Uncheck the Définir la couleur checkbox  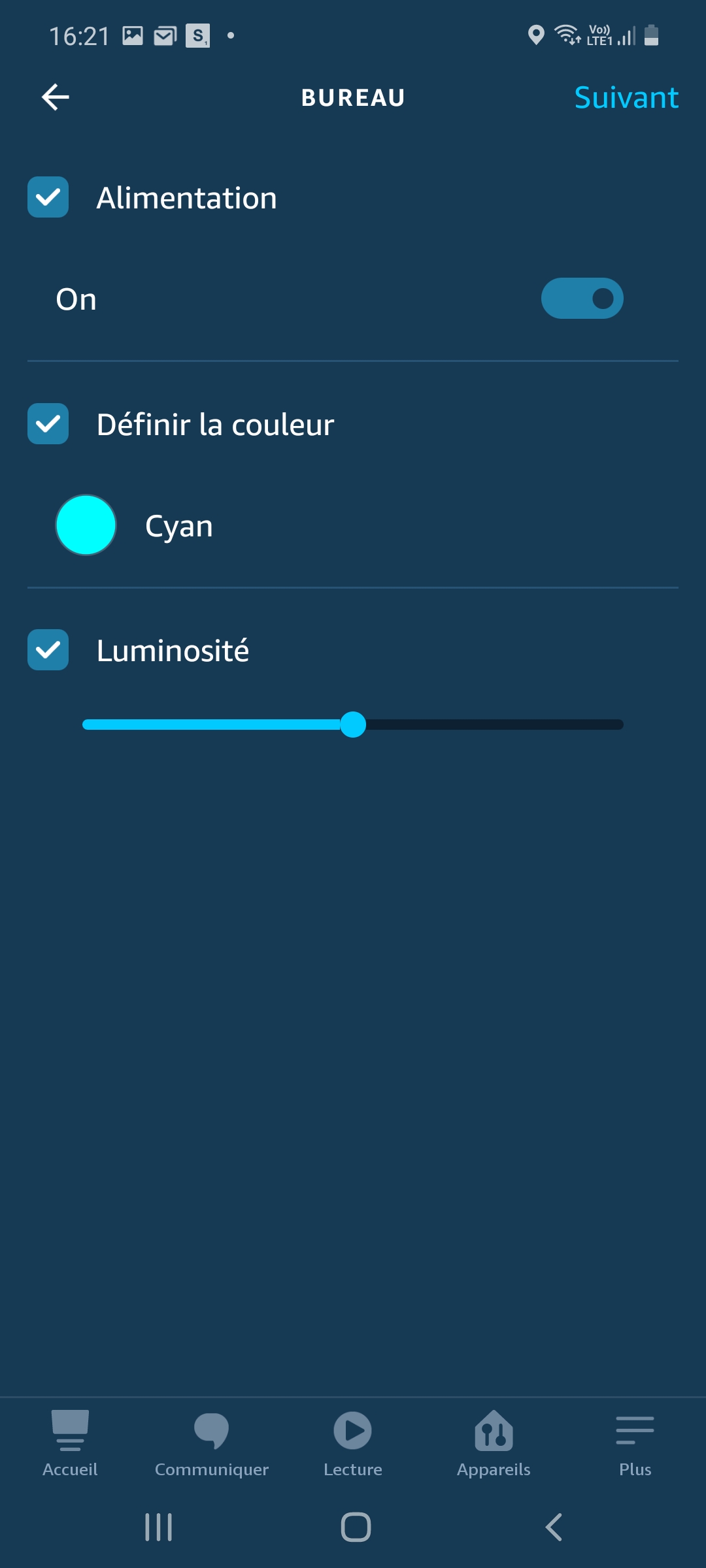coord(48,424)
